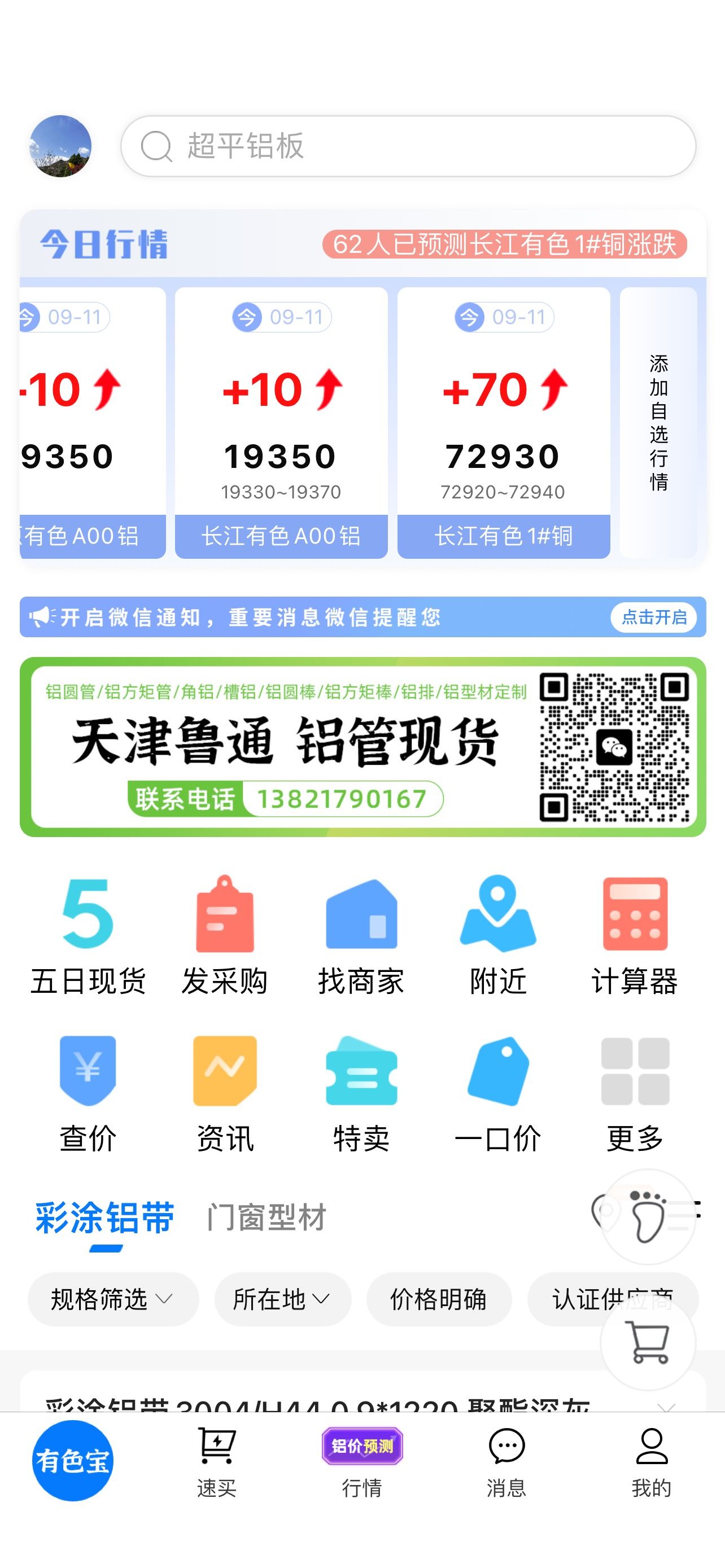Tap 添加自选行情 to add quotes
Screen dimensions: 725x1568
pos(658,422)
